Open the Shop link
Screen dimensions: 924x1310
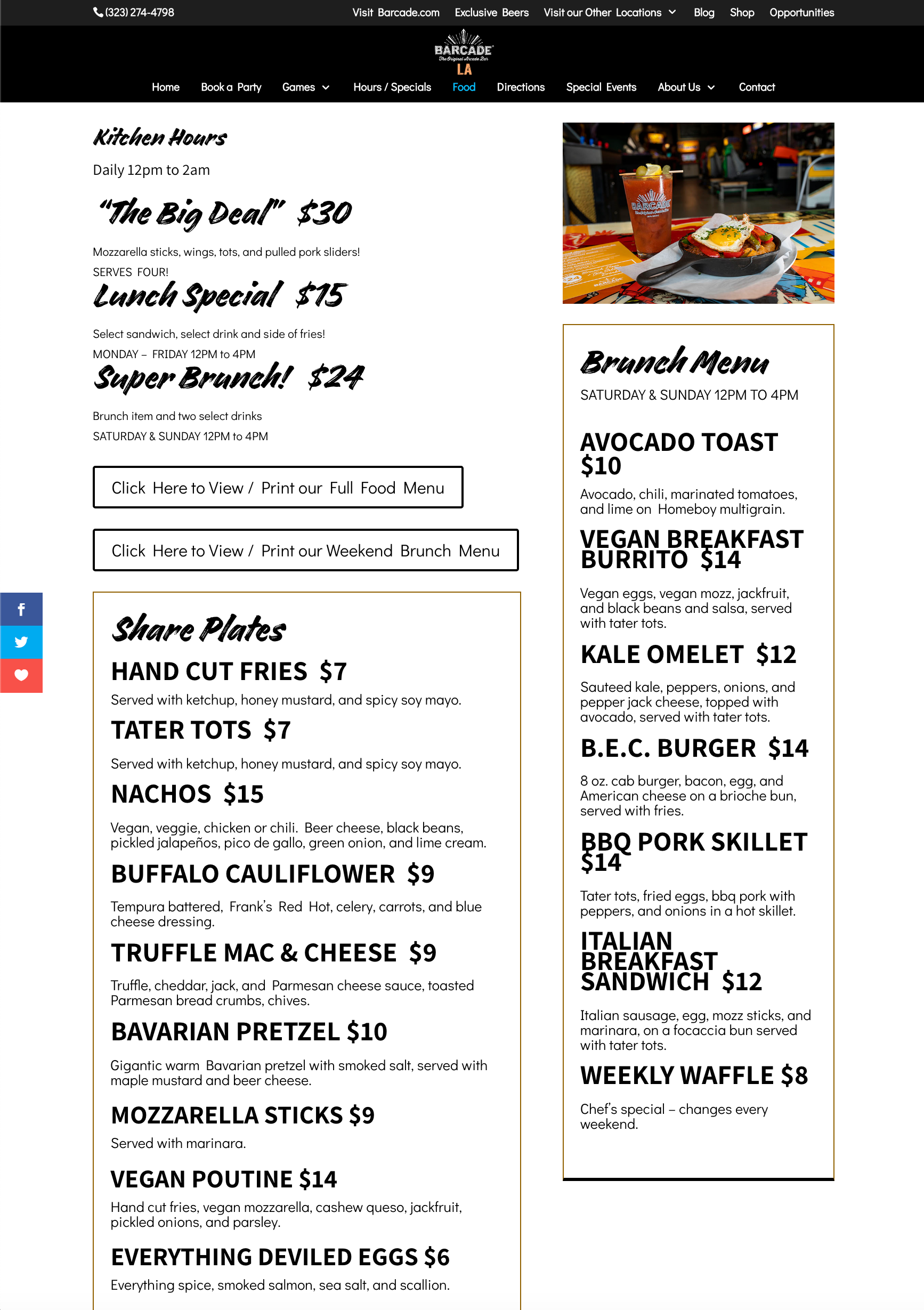pyautogui.click(x=741, y=12)
